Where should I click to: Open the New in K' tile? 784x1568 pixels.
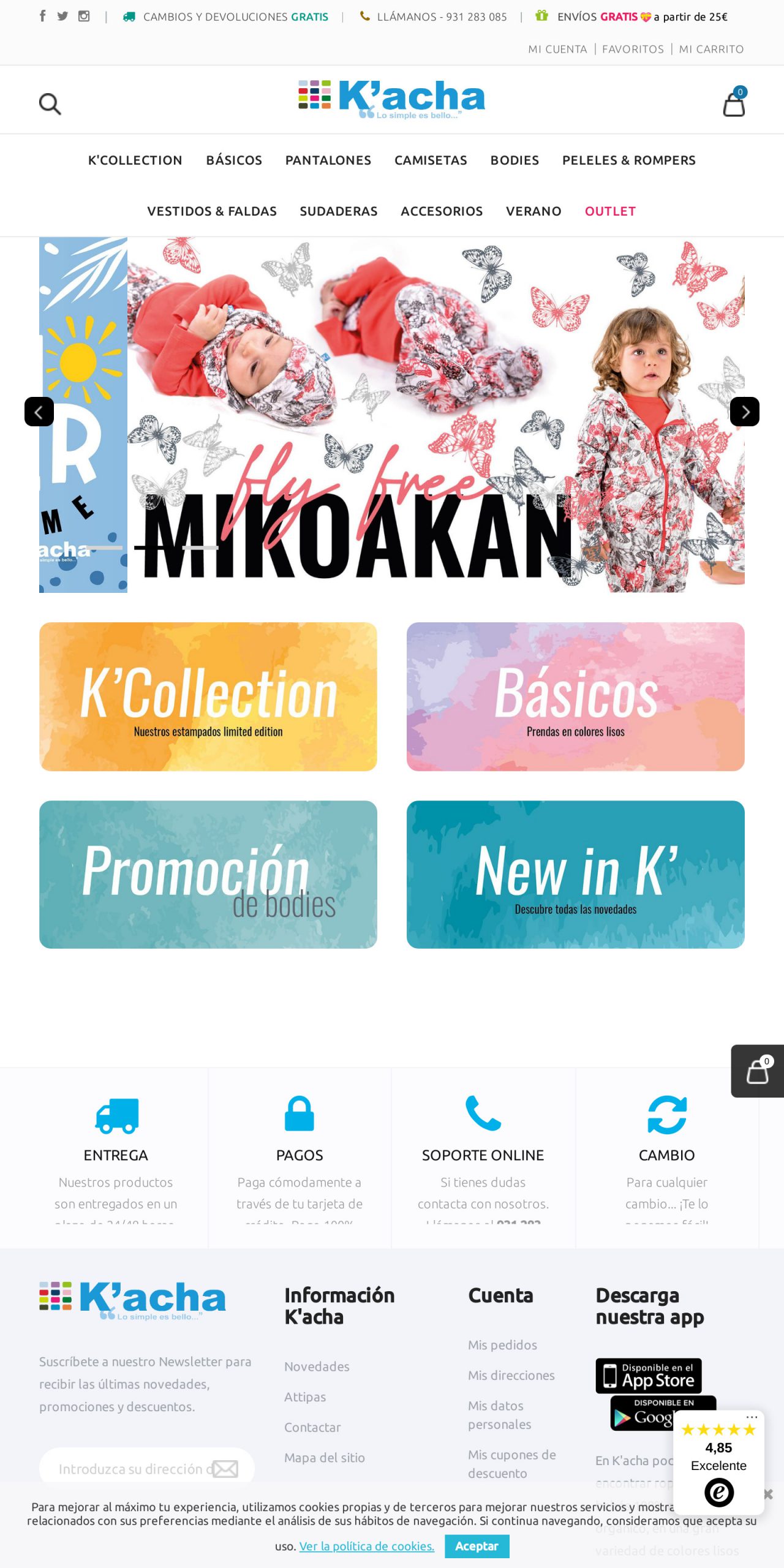click(x=575, y=875)
